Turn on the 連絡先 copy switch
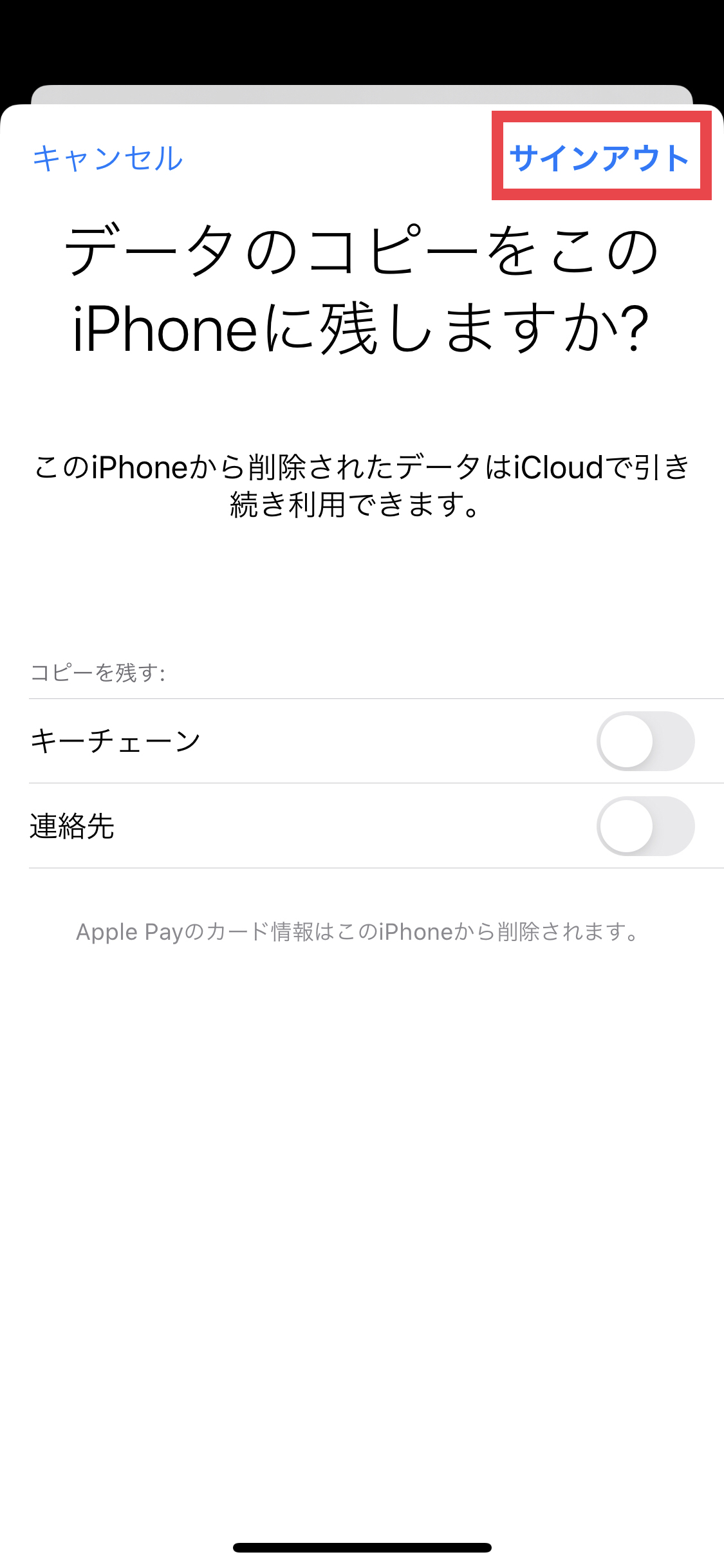Screen dimensions: 724x1568 pyautogui.click(x=645, y=826)
